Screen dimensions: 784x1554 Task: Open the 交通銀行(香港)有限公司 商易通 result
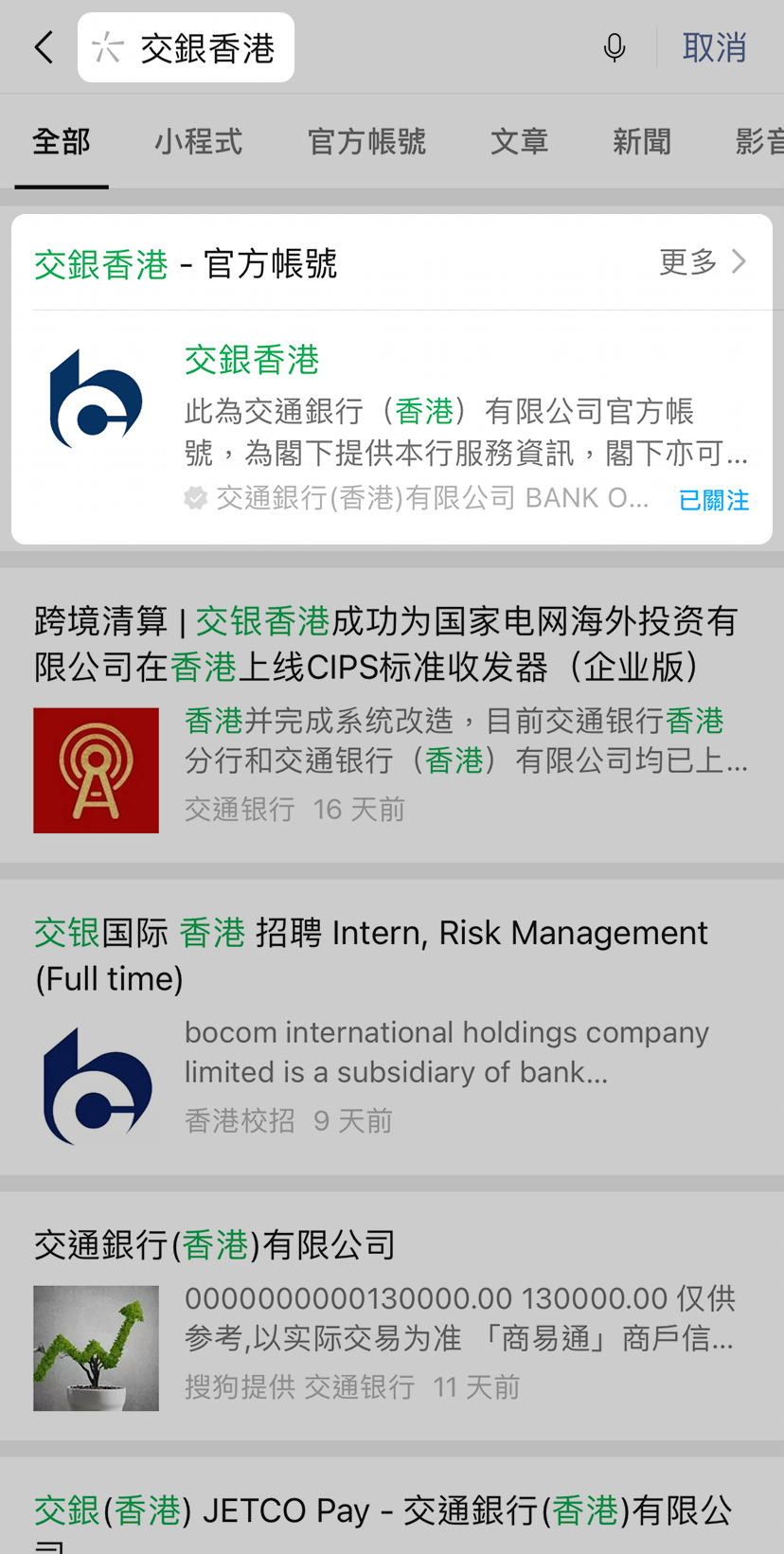pyautogui.click(x=391, y=1316)
